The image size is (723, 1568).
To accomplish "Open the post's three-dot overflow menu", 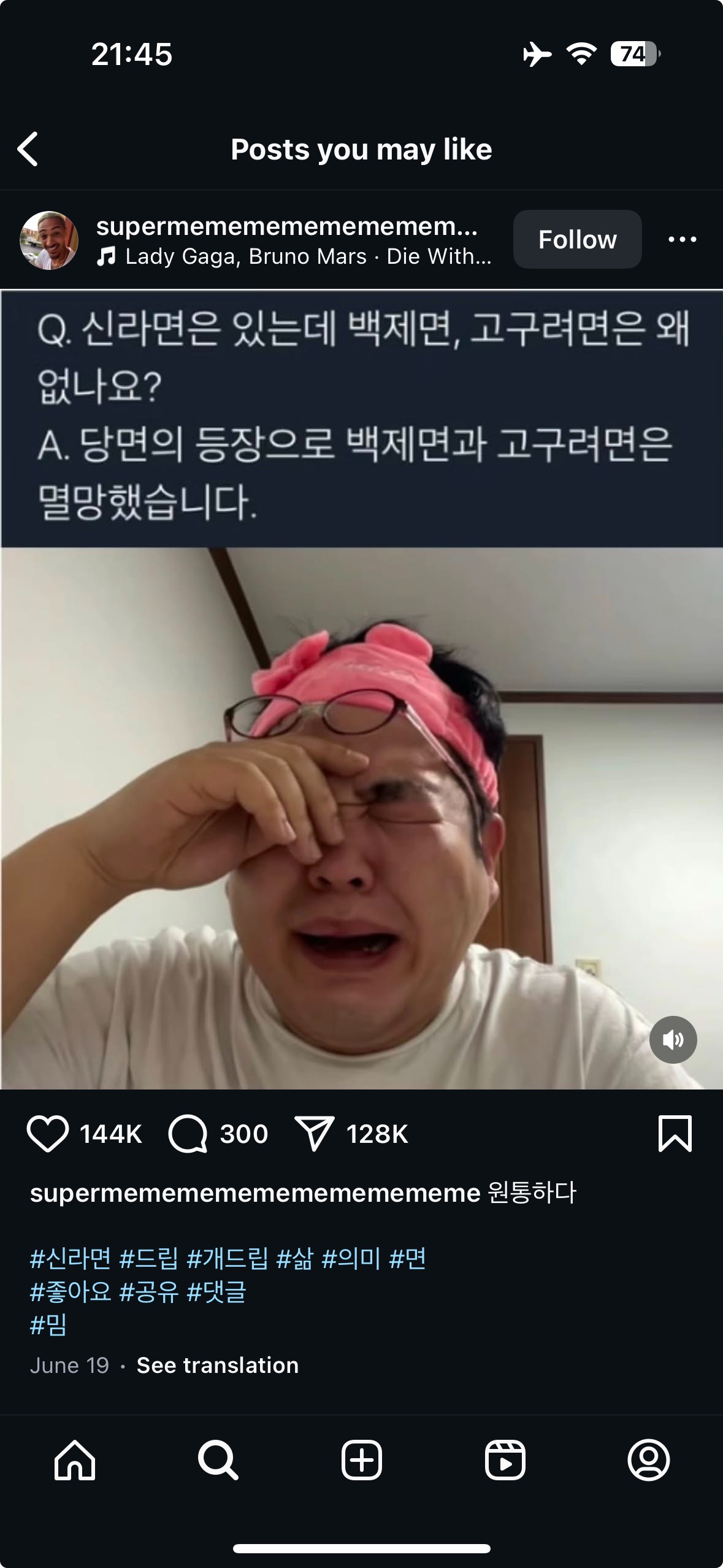I will [x=682, y=239].
